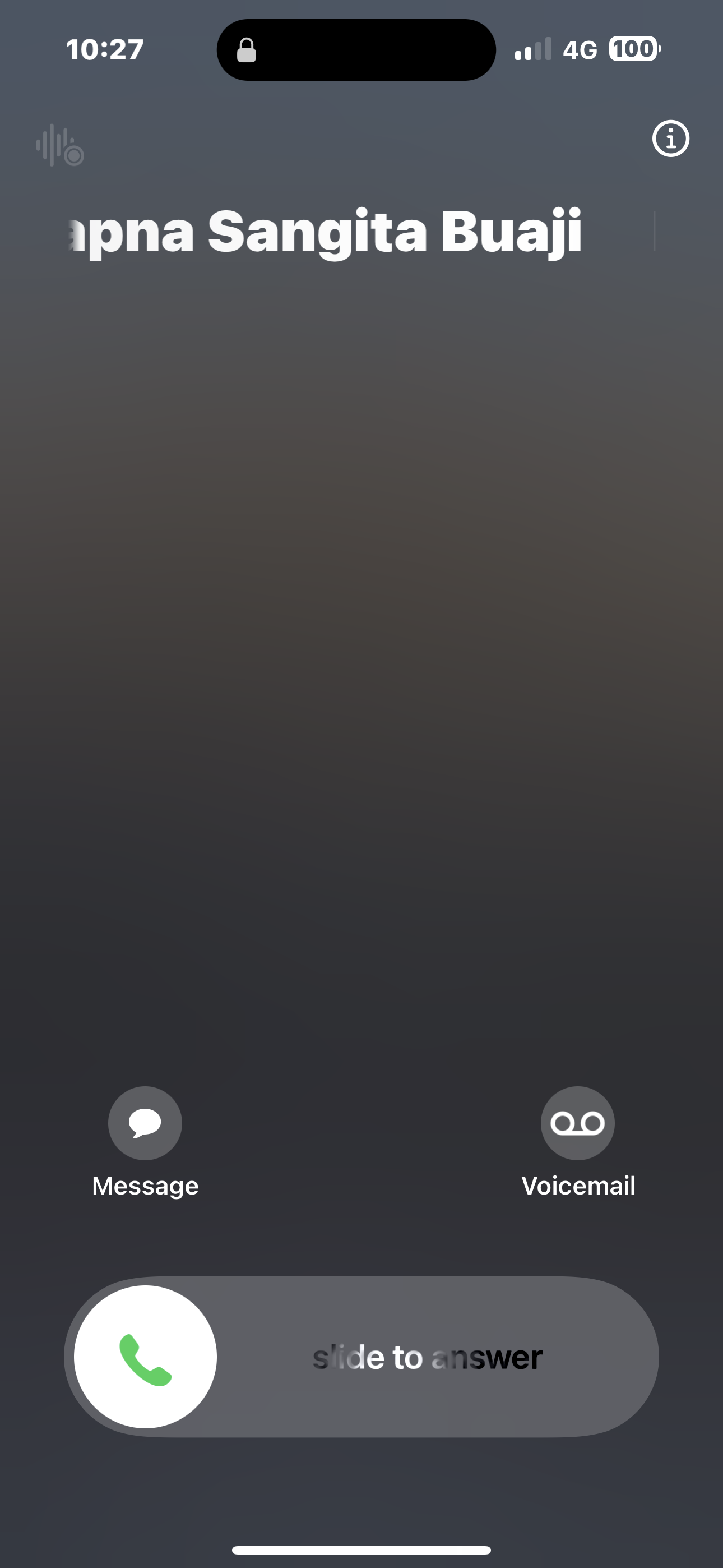
Task: Reply to caller with a Message
Action: click(x=145, y=1122)
